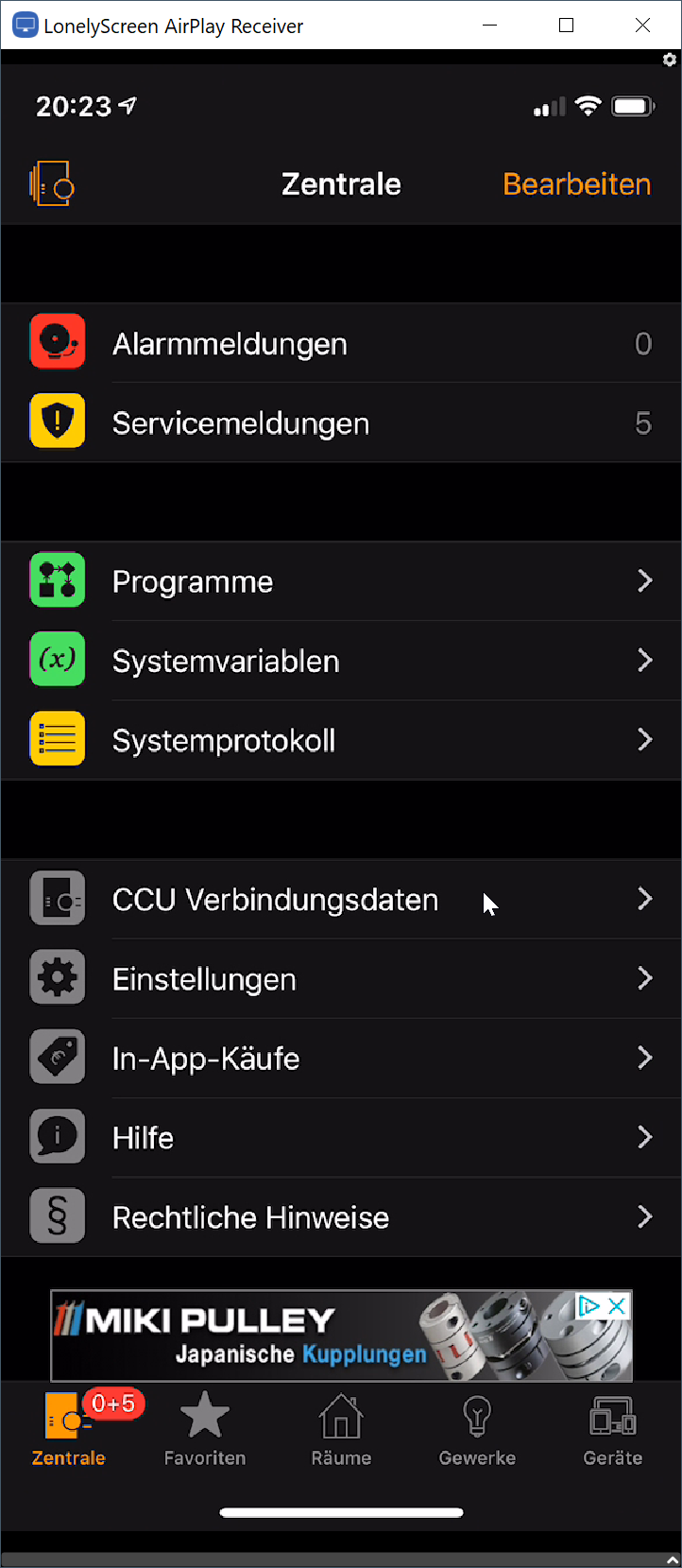The height and width of the screenshot is (1568, 682).
Task: Open Alarmmeldungen
Action: (x=230, y=344)
